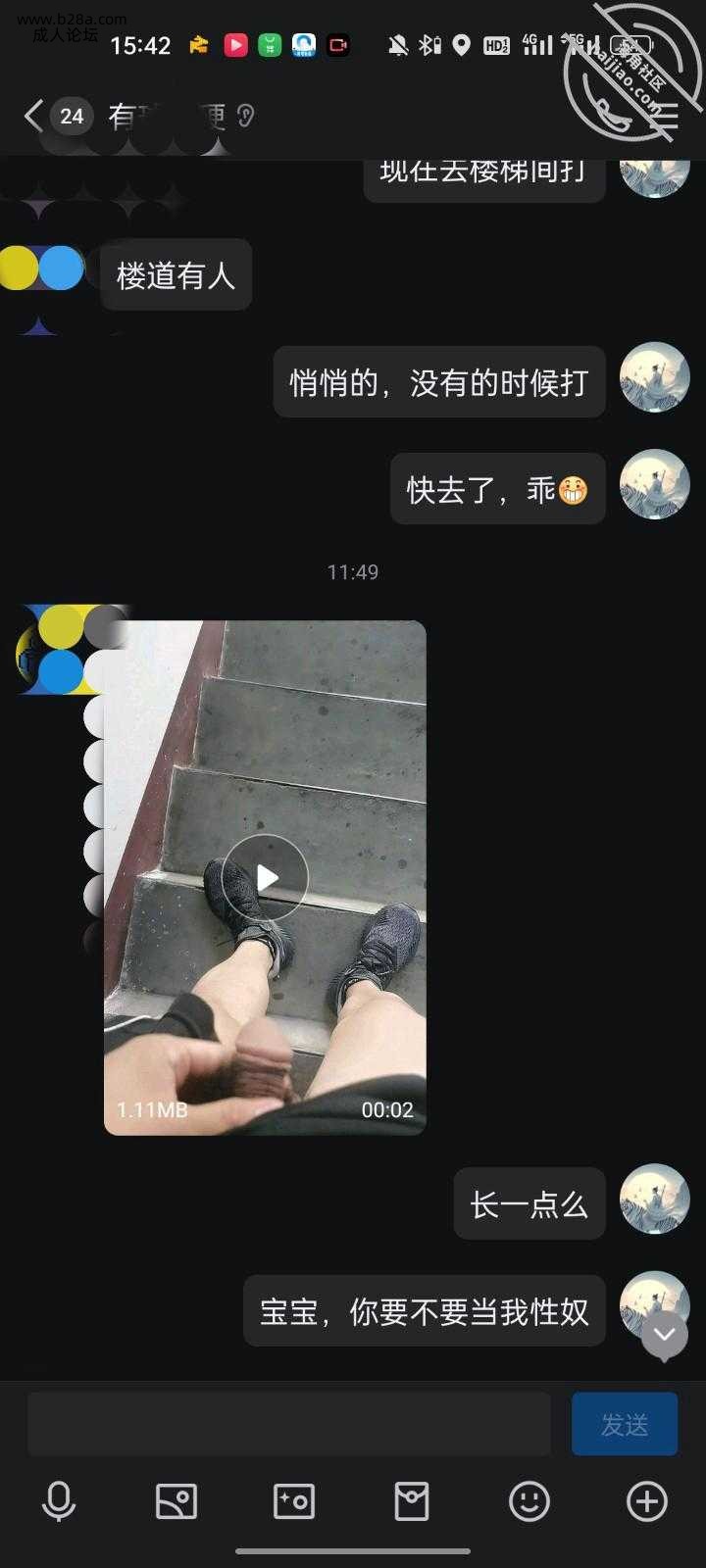Expand more options with plus icon
Viewport: 706px width, 1568px height.
tap(647, 1500)
